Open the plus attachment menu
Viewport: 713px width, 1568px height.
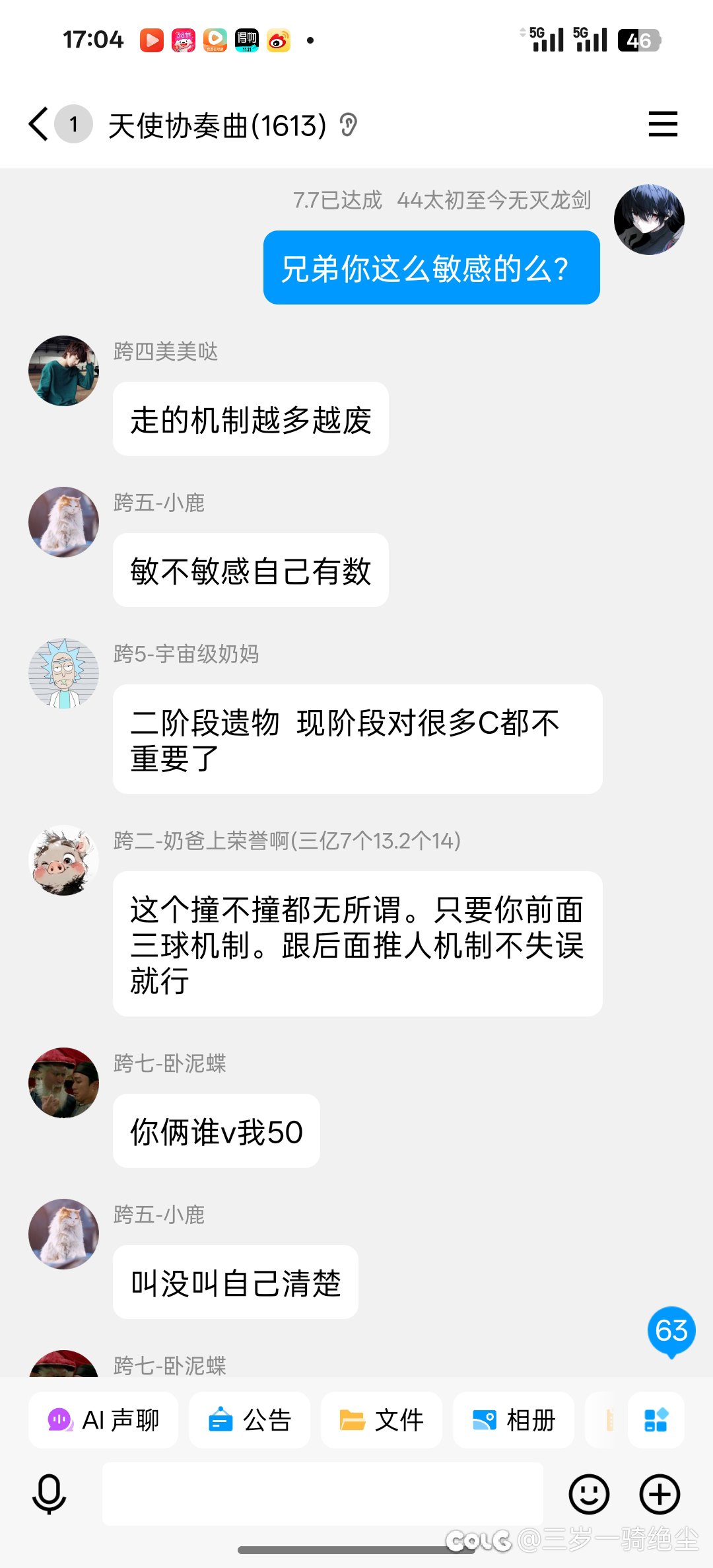coord(660,1494)
